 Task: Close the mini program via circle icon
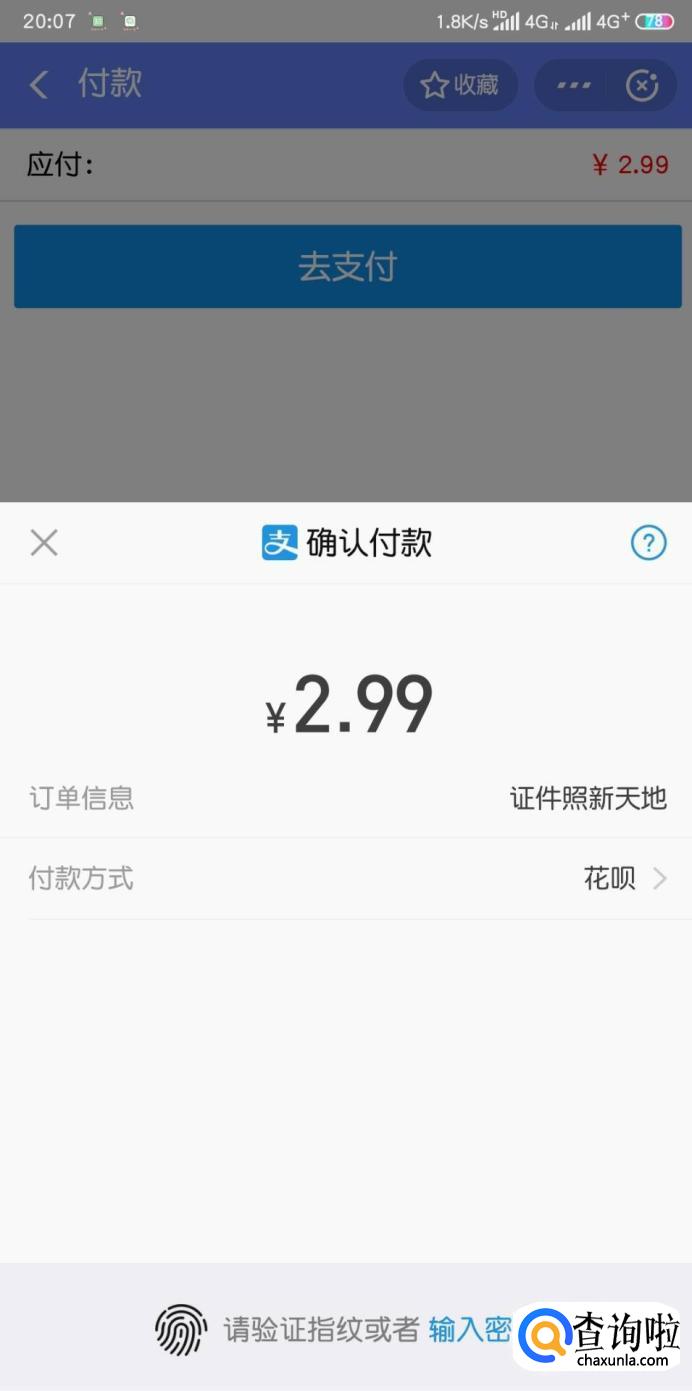click(642, 86)
